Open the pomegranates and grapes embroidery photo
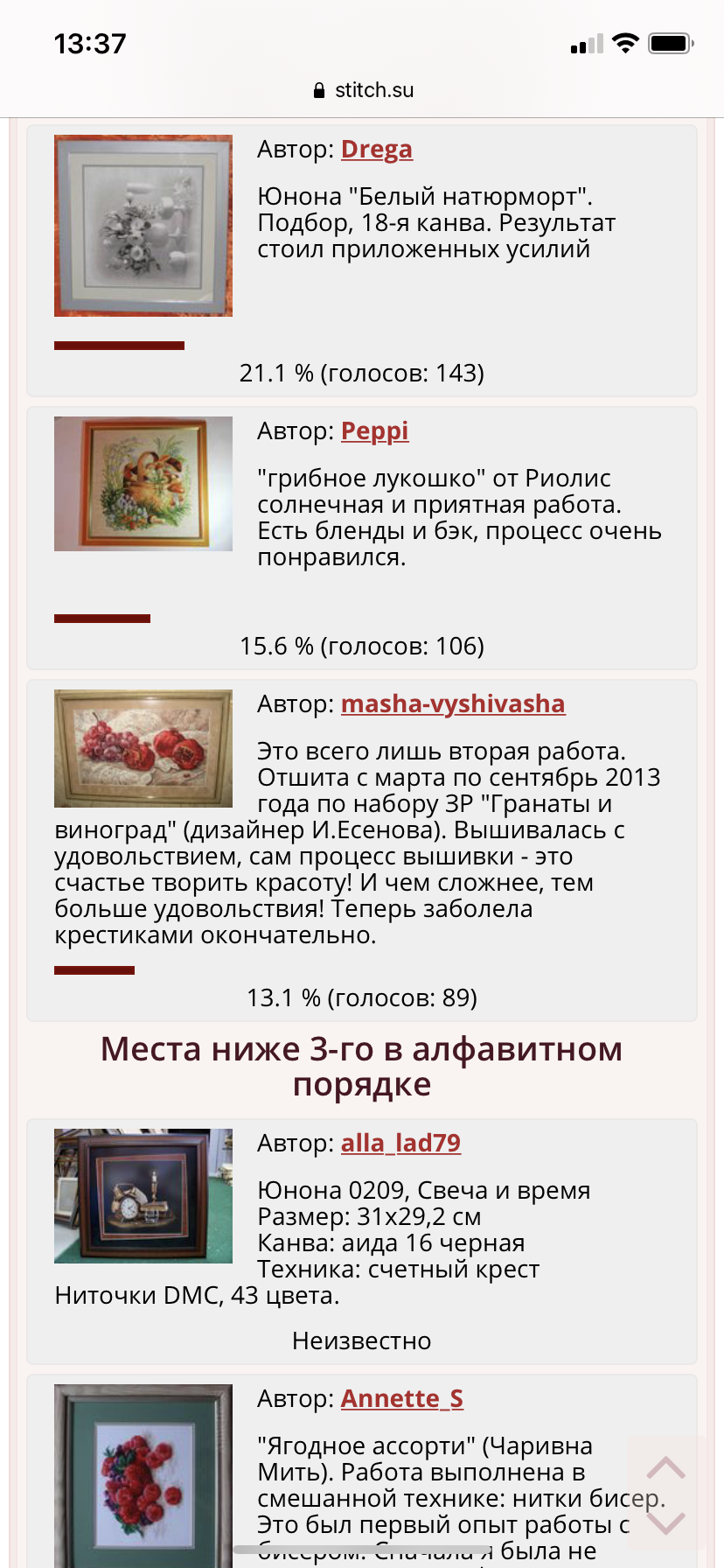724x1568 pixels. coord(143,748)
